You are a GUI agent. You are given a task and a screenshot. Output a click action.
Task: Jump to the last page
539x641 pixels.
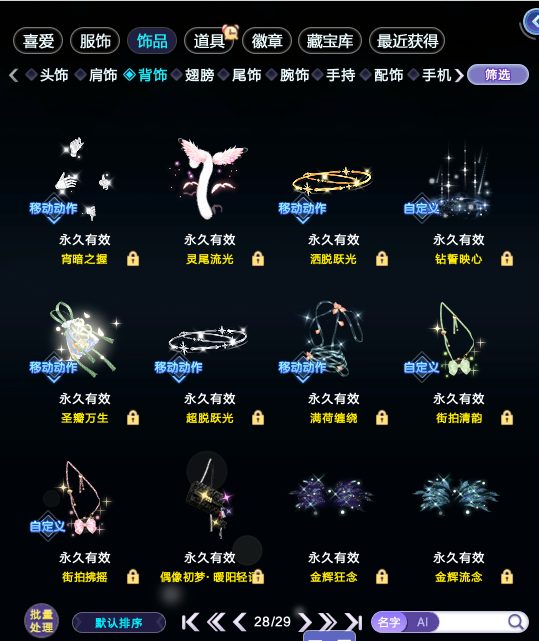(x=353, y=622)
